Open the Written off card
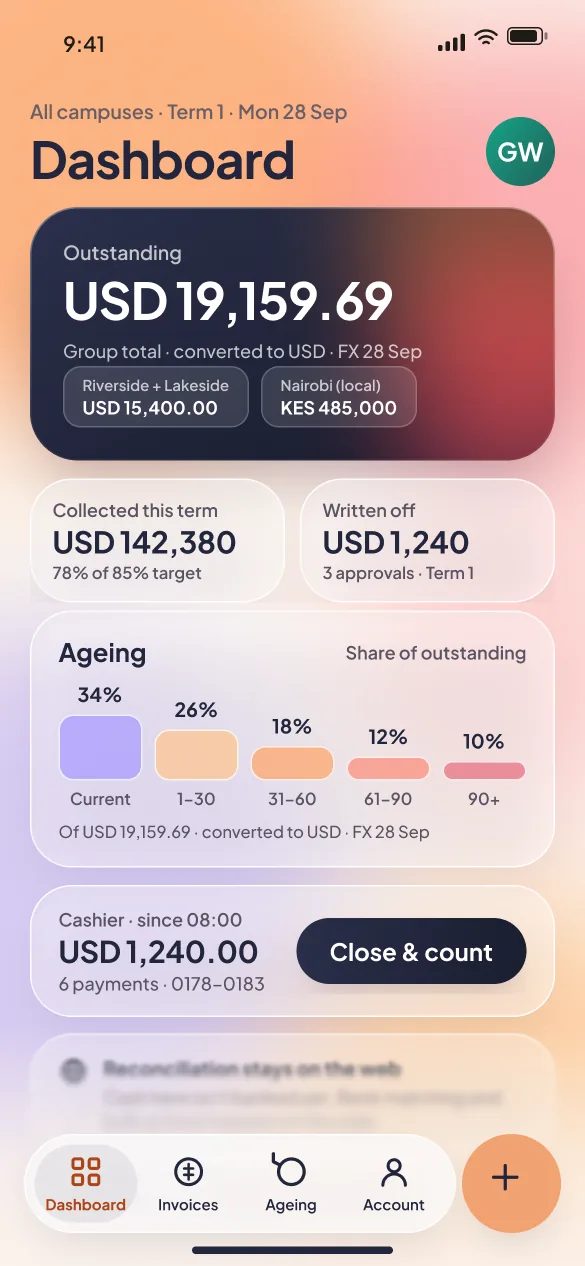Image resolution: width=585 pixels, height=1266 pixels. 427,541
